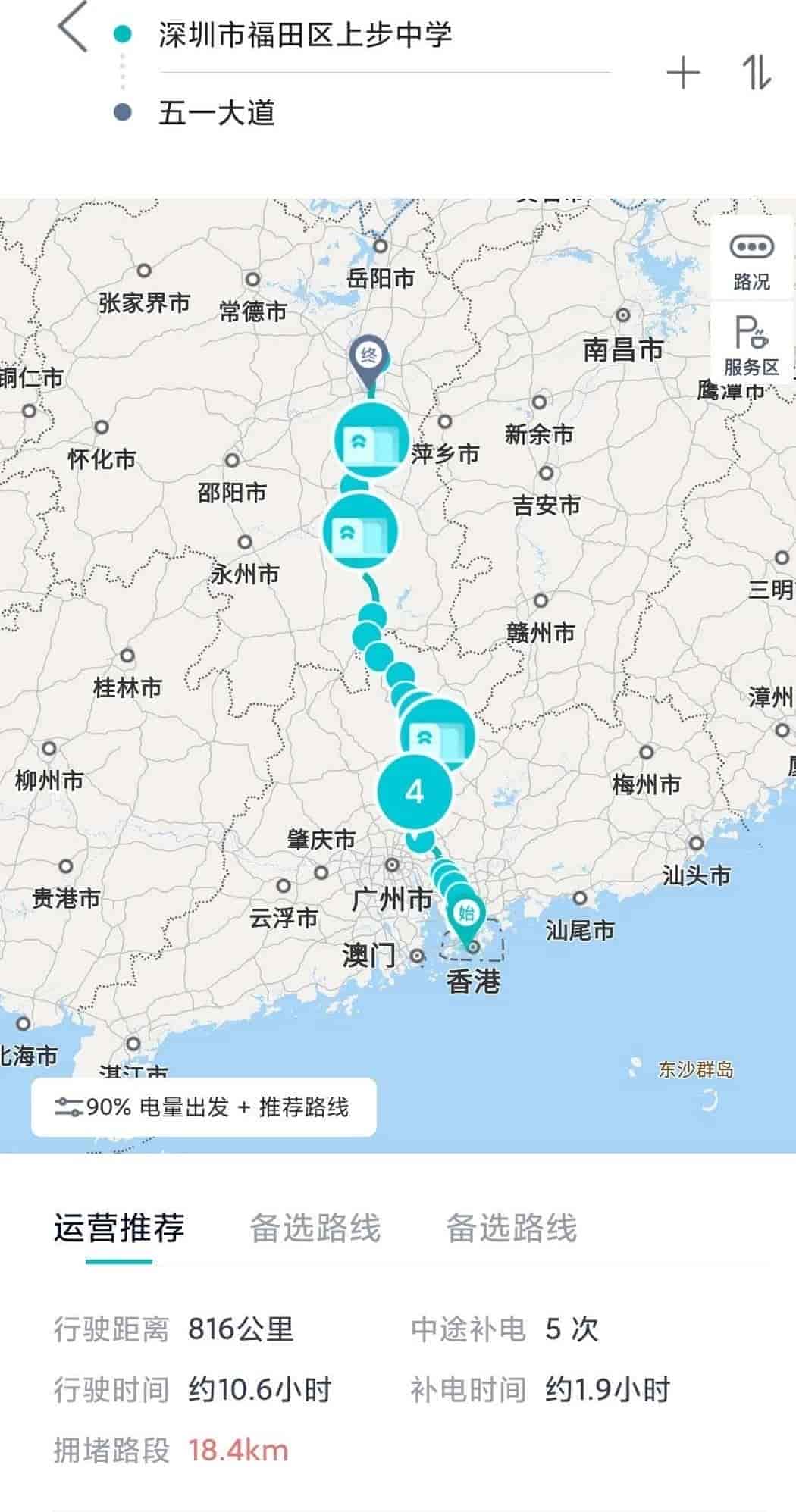Edit the starting point 深圳市福田区上步中学

pyautogui.click(x=305, y=36)
